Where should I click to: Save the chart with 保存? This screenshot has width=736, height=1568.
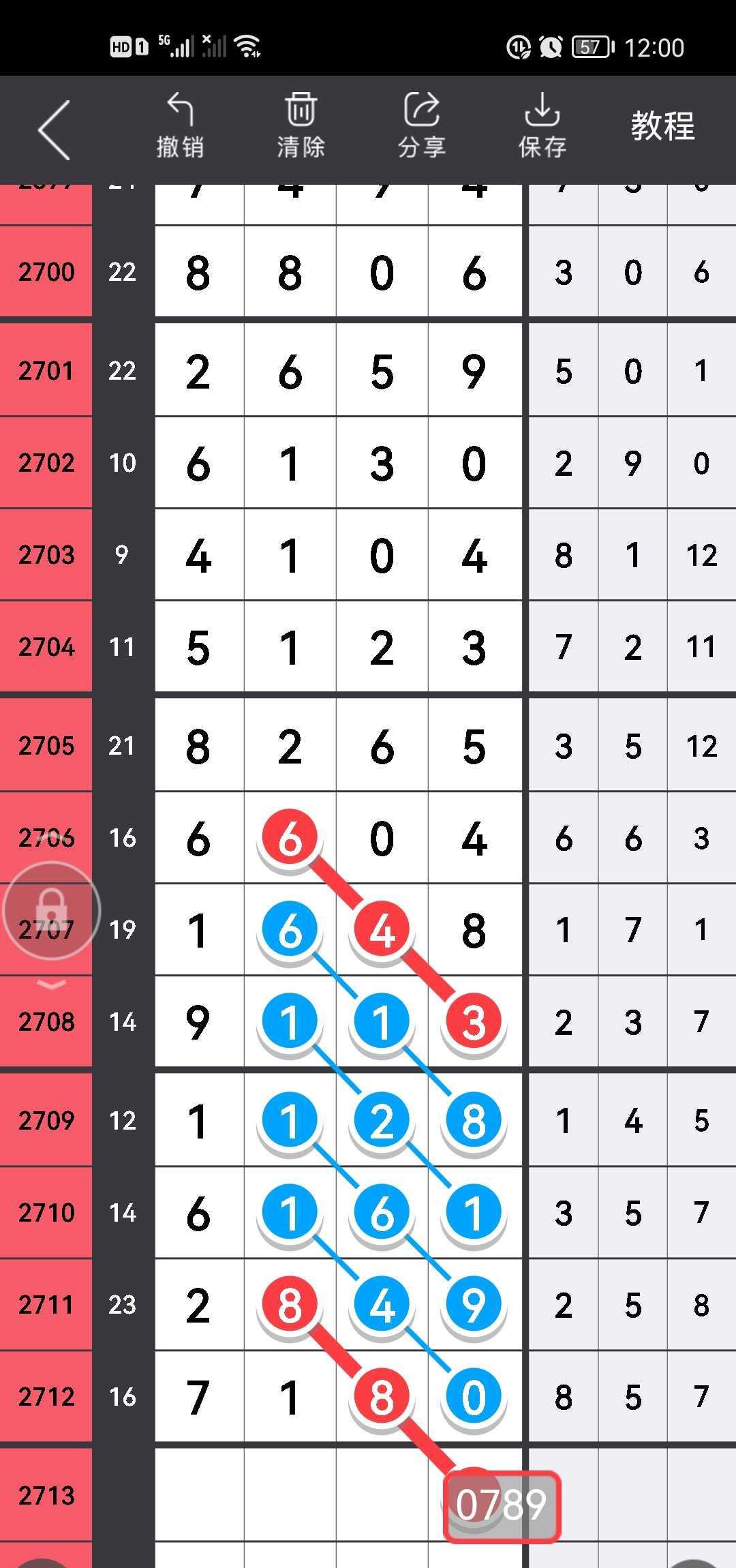point(542,127)
